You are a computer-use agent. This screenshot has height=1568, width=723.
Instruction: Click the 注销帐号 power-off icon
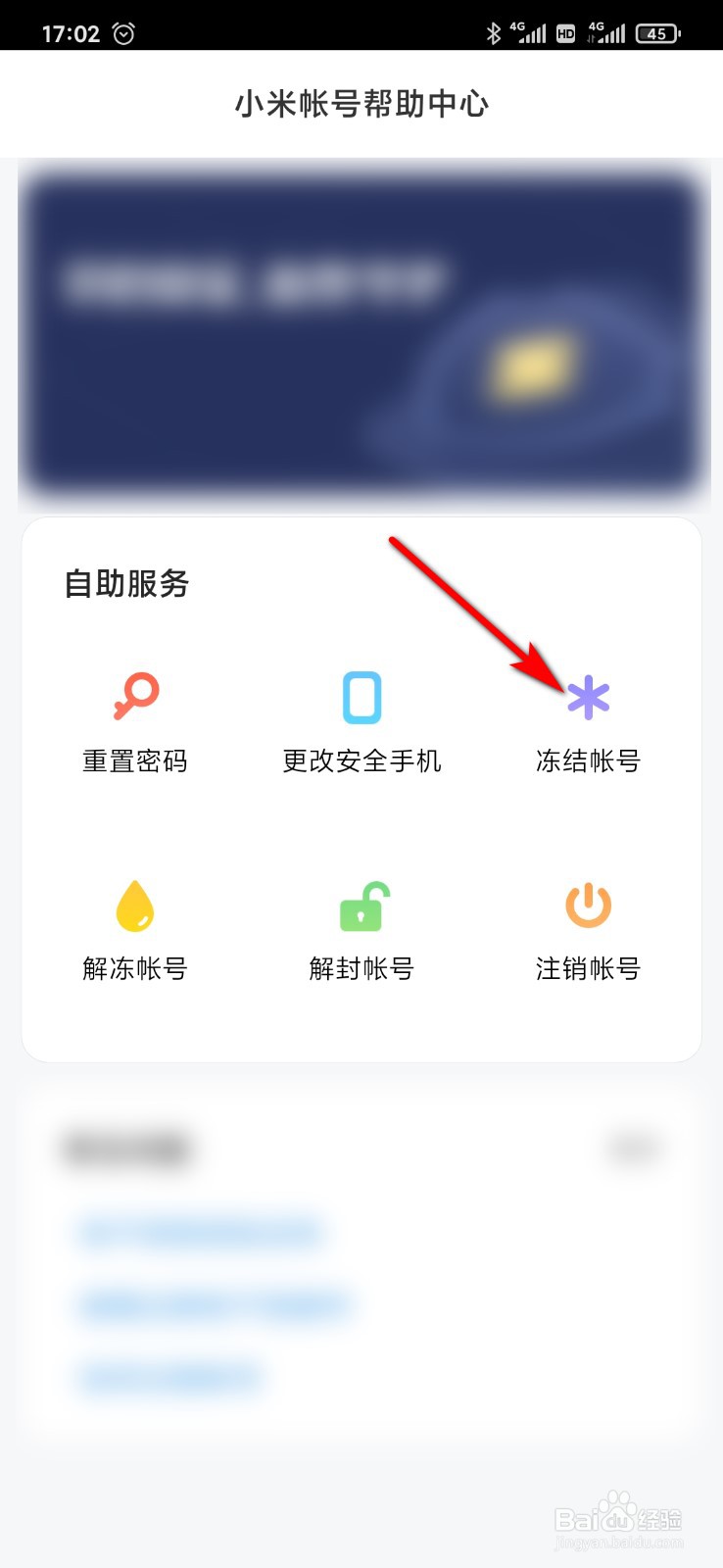point(587,906)
